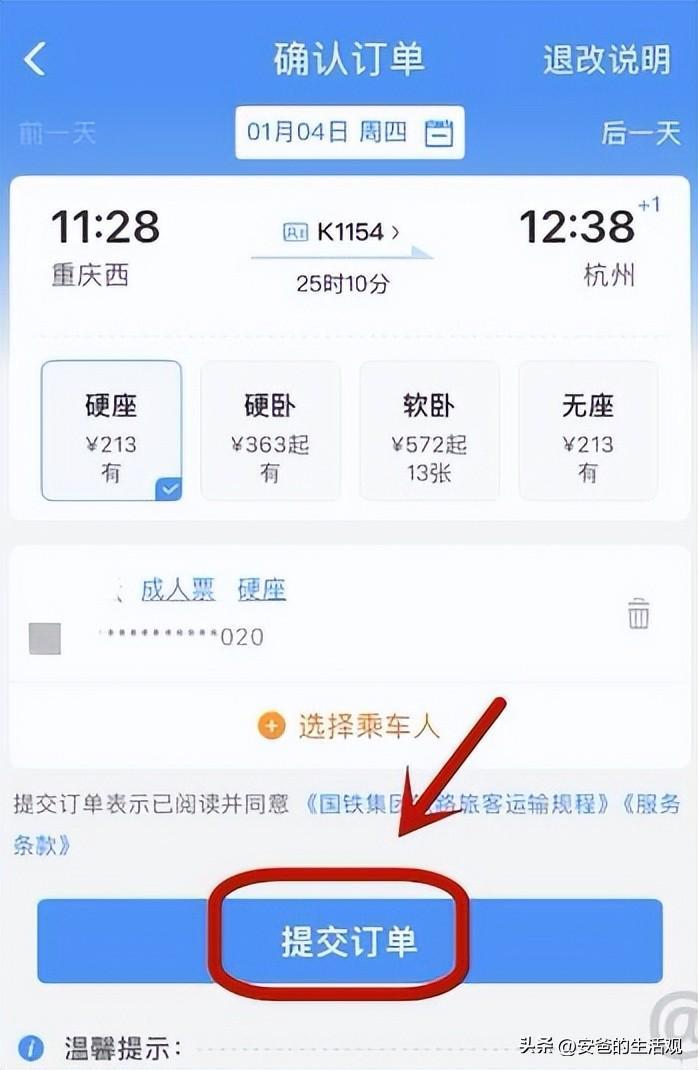
Task: Select the 无座 seat option
Action: [588, 430]
